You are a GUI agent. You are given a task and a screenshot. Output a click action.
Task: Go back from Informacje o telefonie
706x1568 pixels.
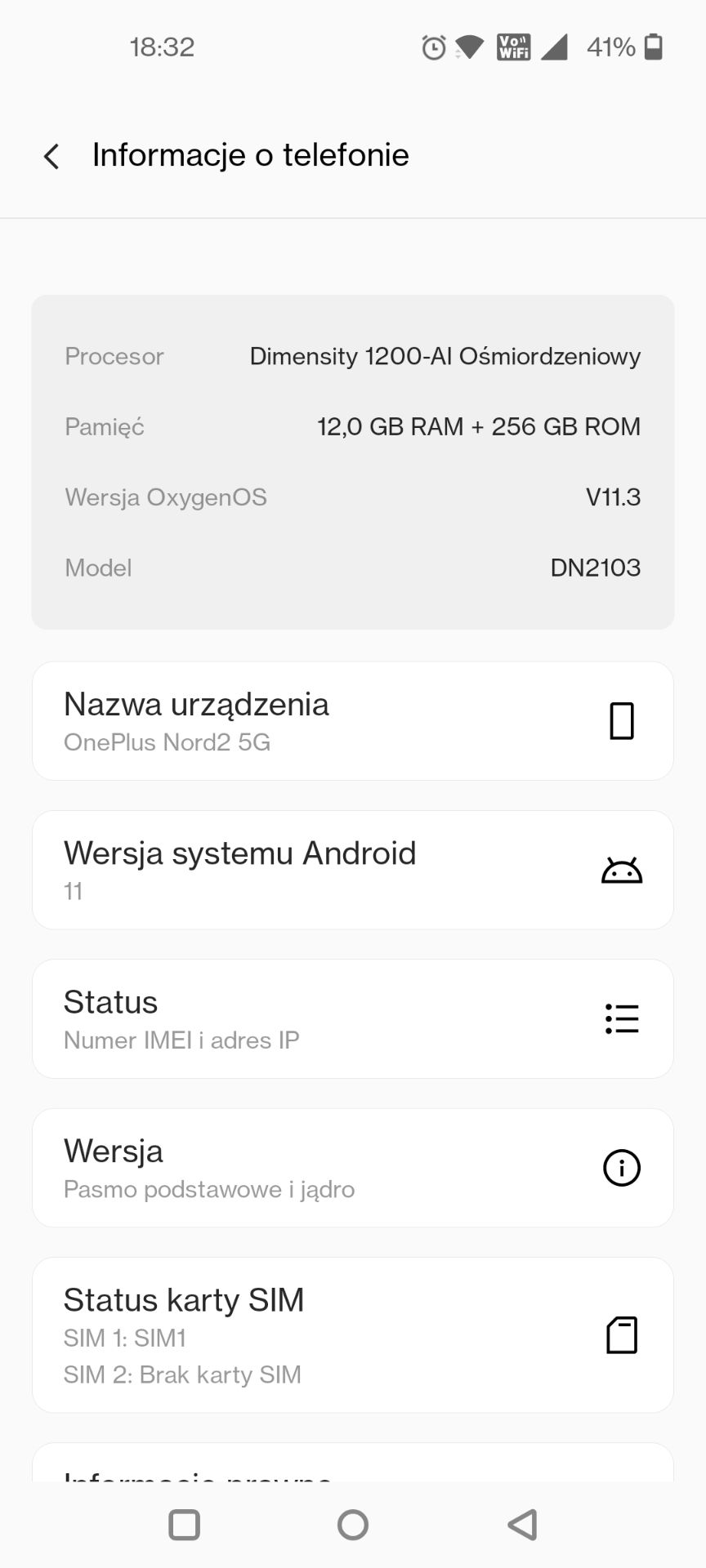(x=51, y=156)
